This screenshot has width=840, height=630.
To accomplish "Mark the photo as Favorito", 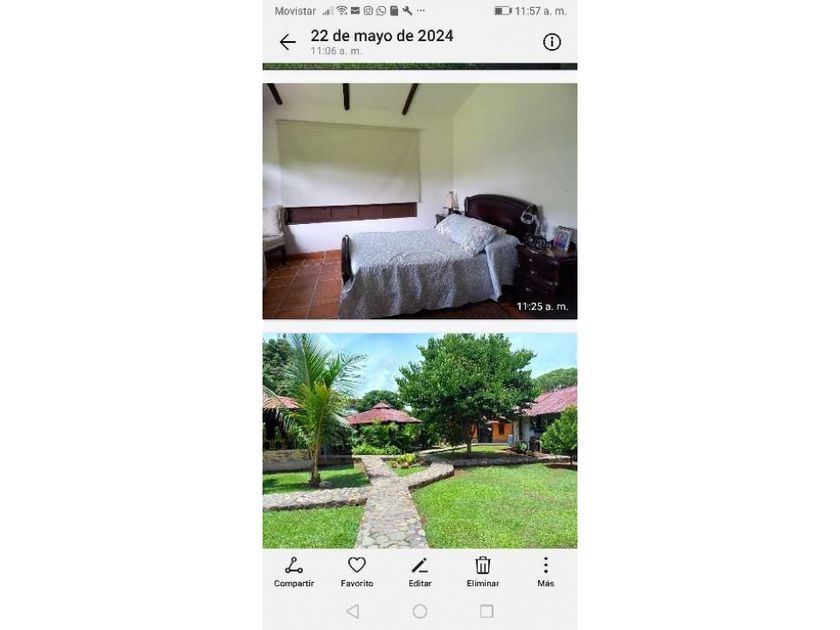I will tap(357, 571).
